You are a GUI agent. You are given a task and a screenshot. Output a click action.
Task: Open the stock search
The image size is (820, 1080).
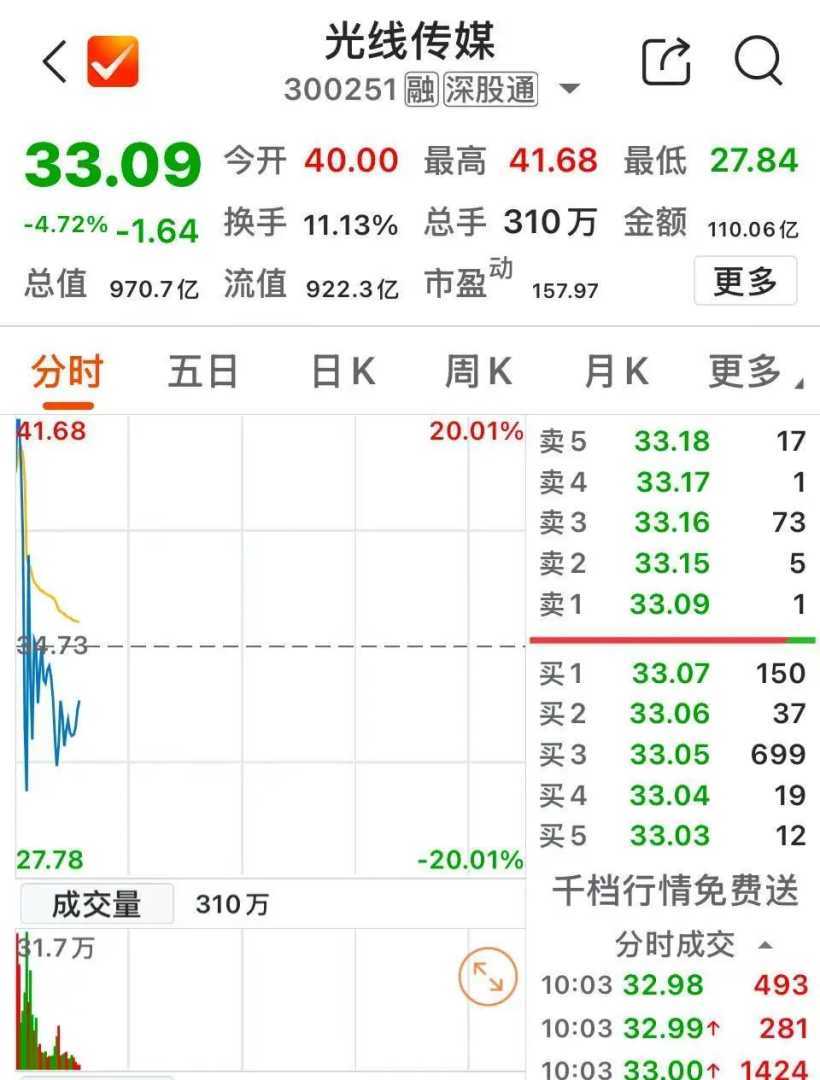pos(758,62)
